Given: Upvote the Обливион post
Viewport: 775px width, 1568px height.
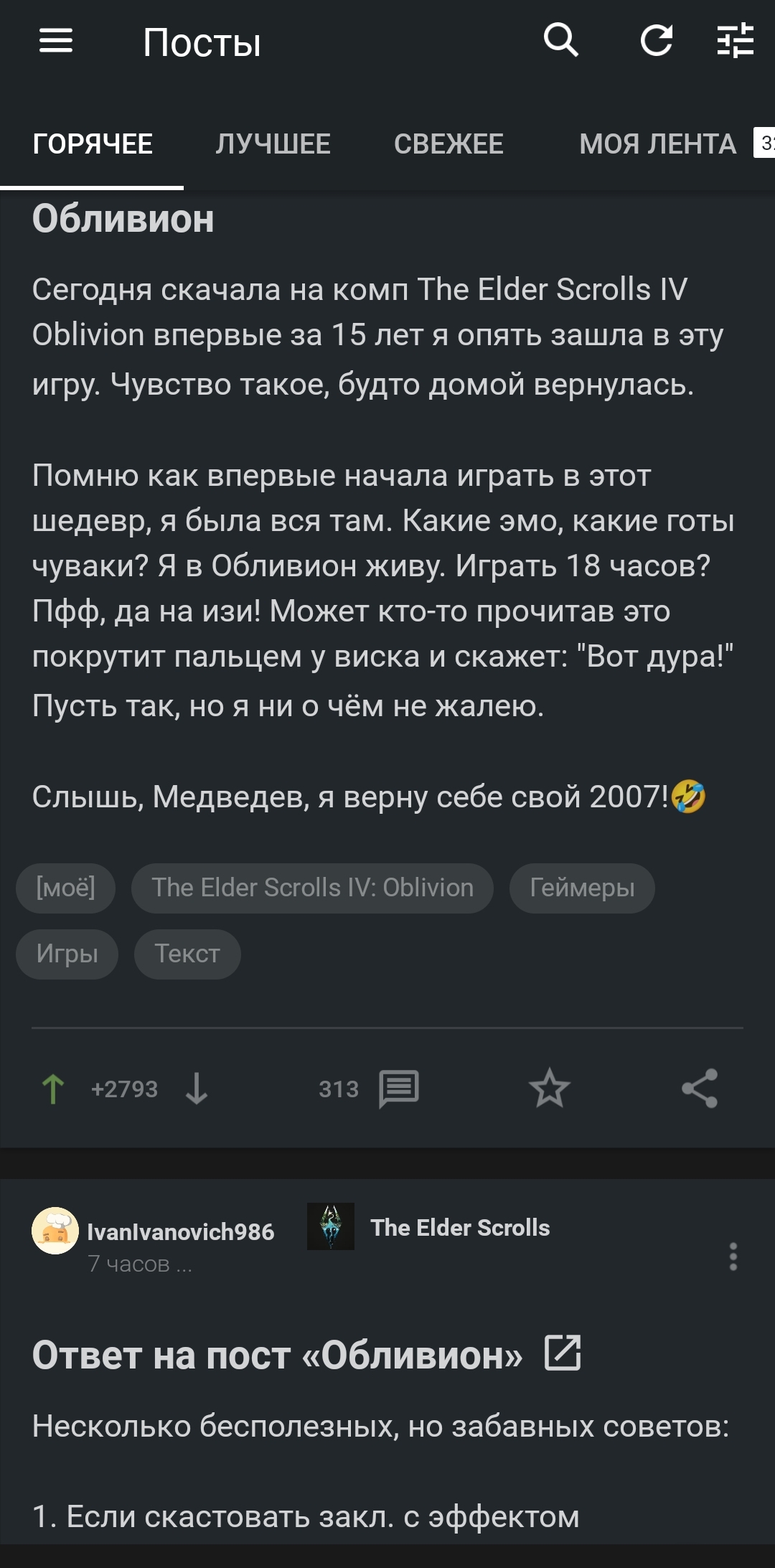Looking at the screenshot, I should pyautogui.click(x=53, y=1089).
